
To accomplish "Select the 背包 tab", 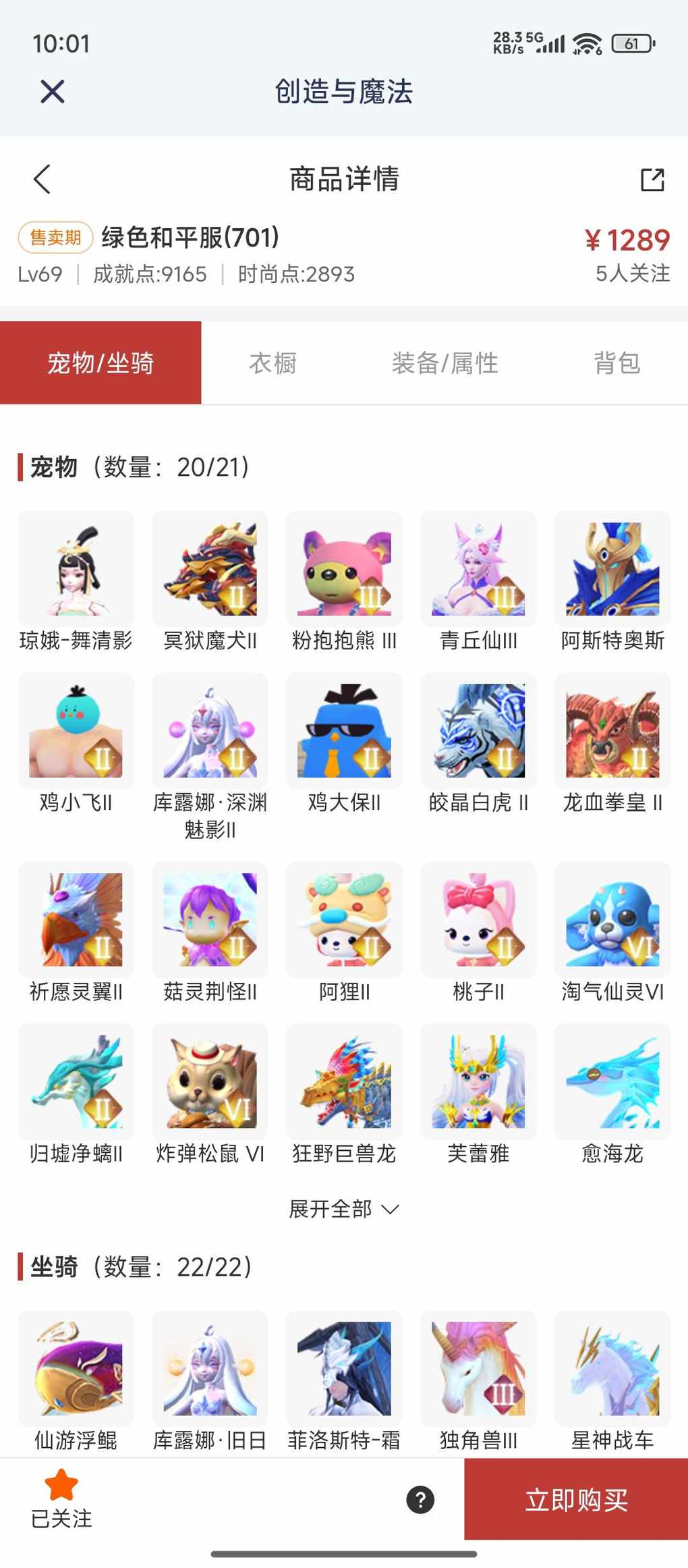I will (x=617, y=363).
